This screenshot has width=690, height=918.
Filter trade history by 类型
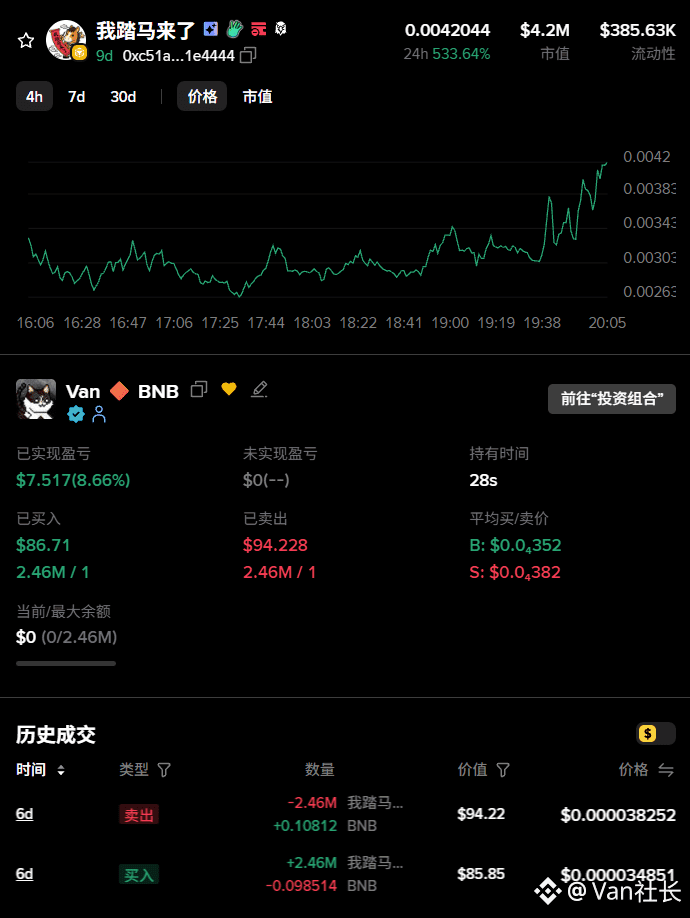click(x=164, y=770)
